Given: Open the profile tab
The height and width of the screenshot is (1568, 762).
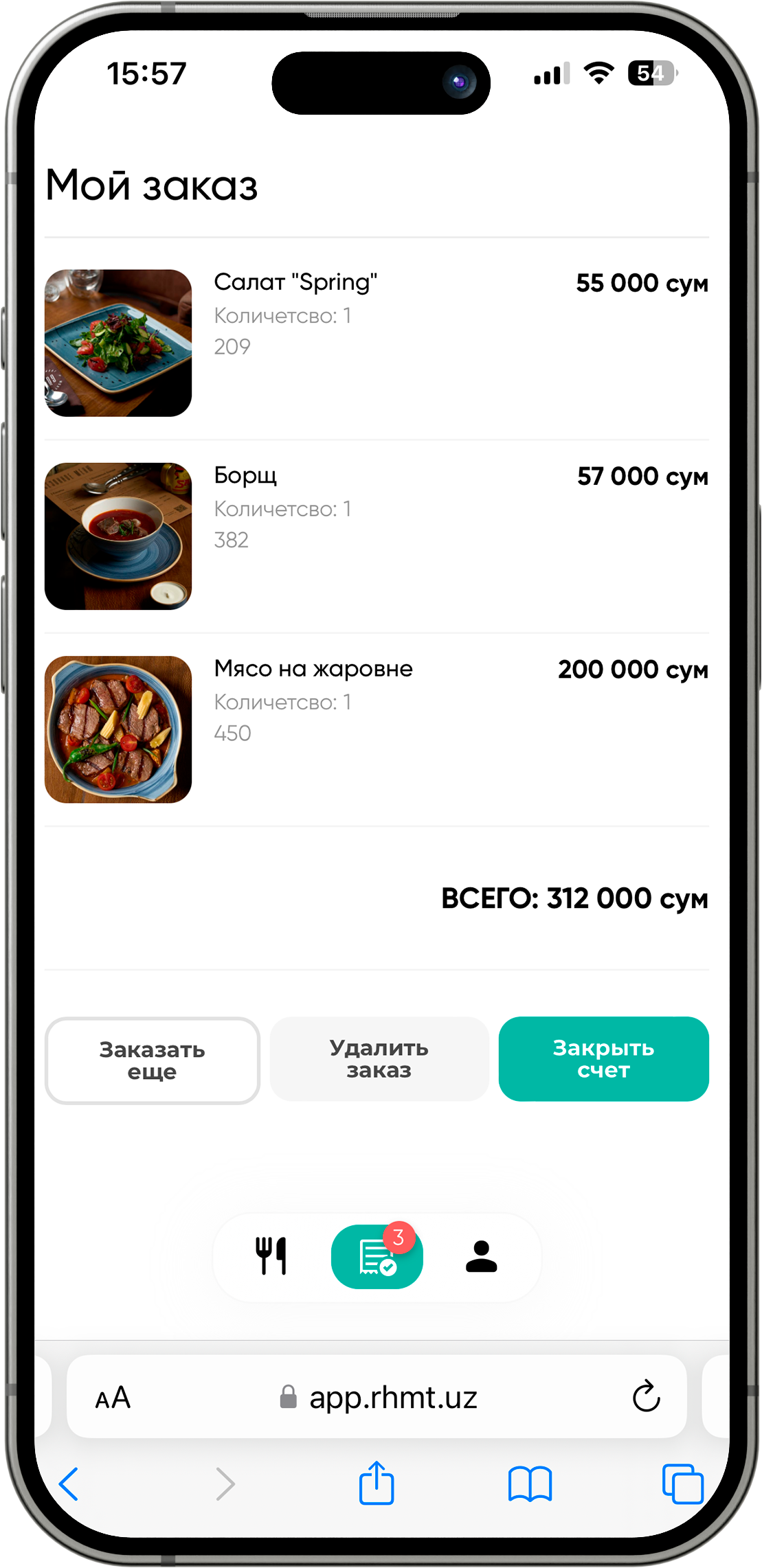Looking at the screenshot, I should pyautogui.click(x=481, y=1256).
